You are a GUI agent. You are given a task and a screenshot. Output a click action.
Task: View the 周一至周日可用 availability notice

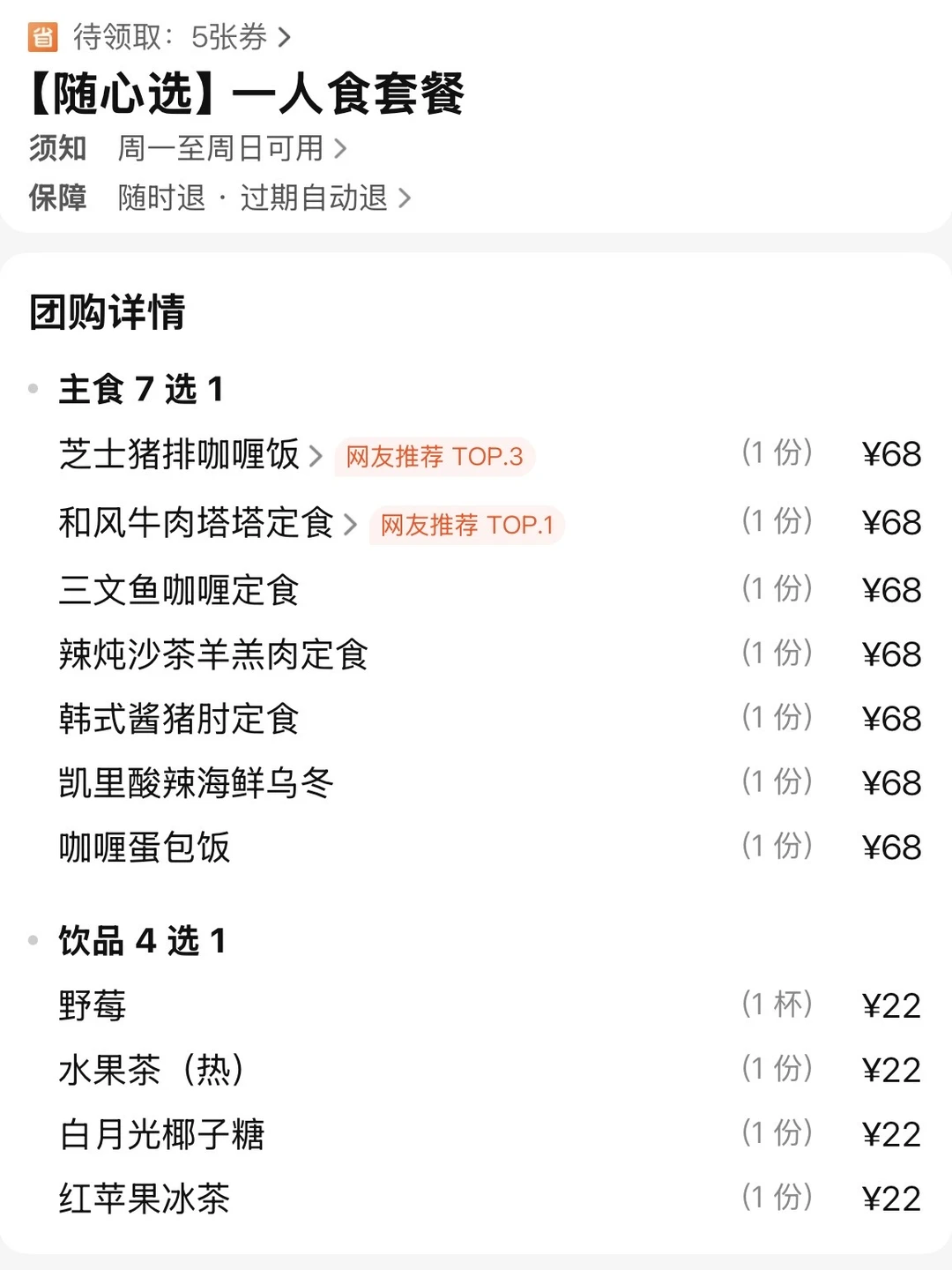(220, 148)
